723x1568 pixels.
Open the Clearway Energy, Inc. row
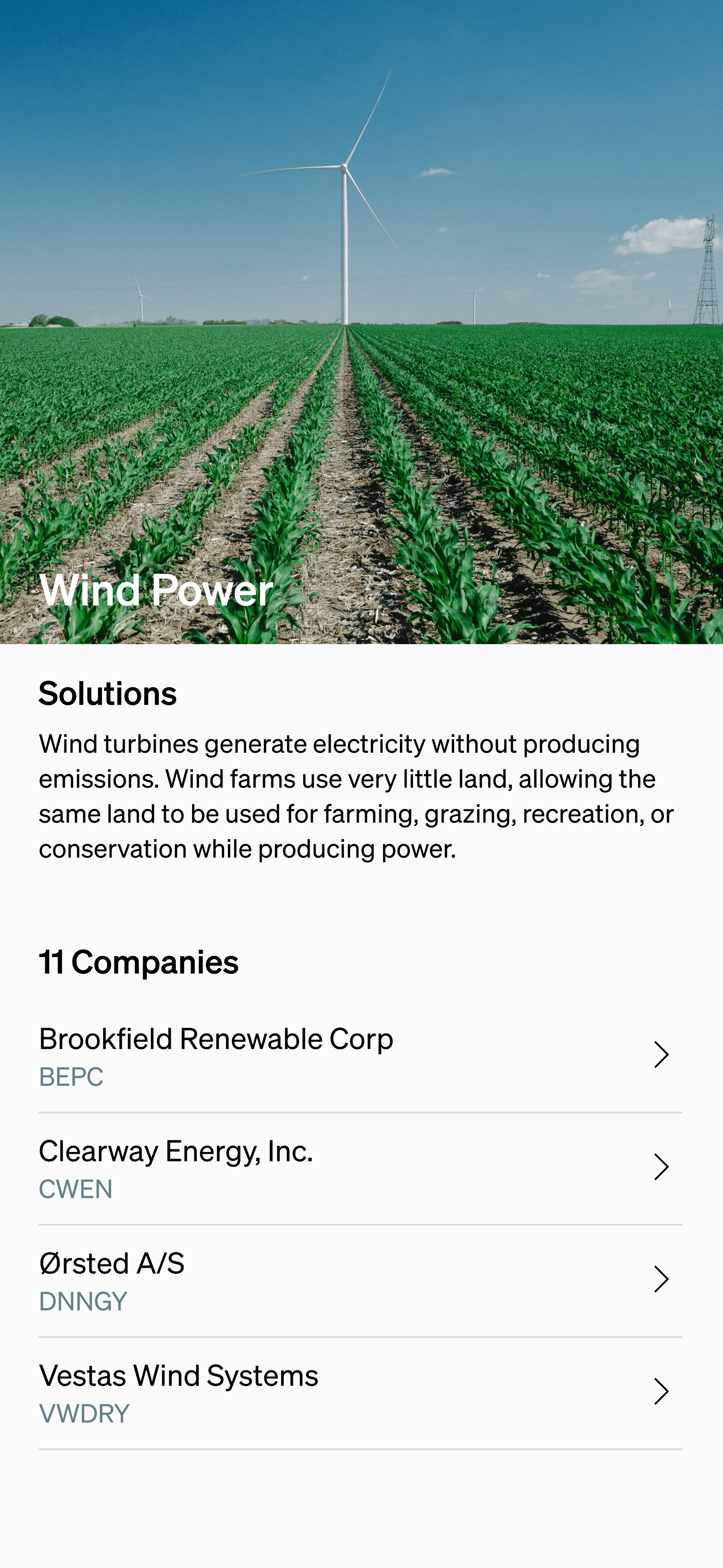tap(360, 1169)
